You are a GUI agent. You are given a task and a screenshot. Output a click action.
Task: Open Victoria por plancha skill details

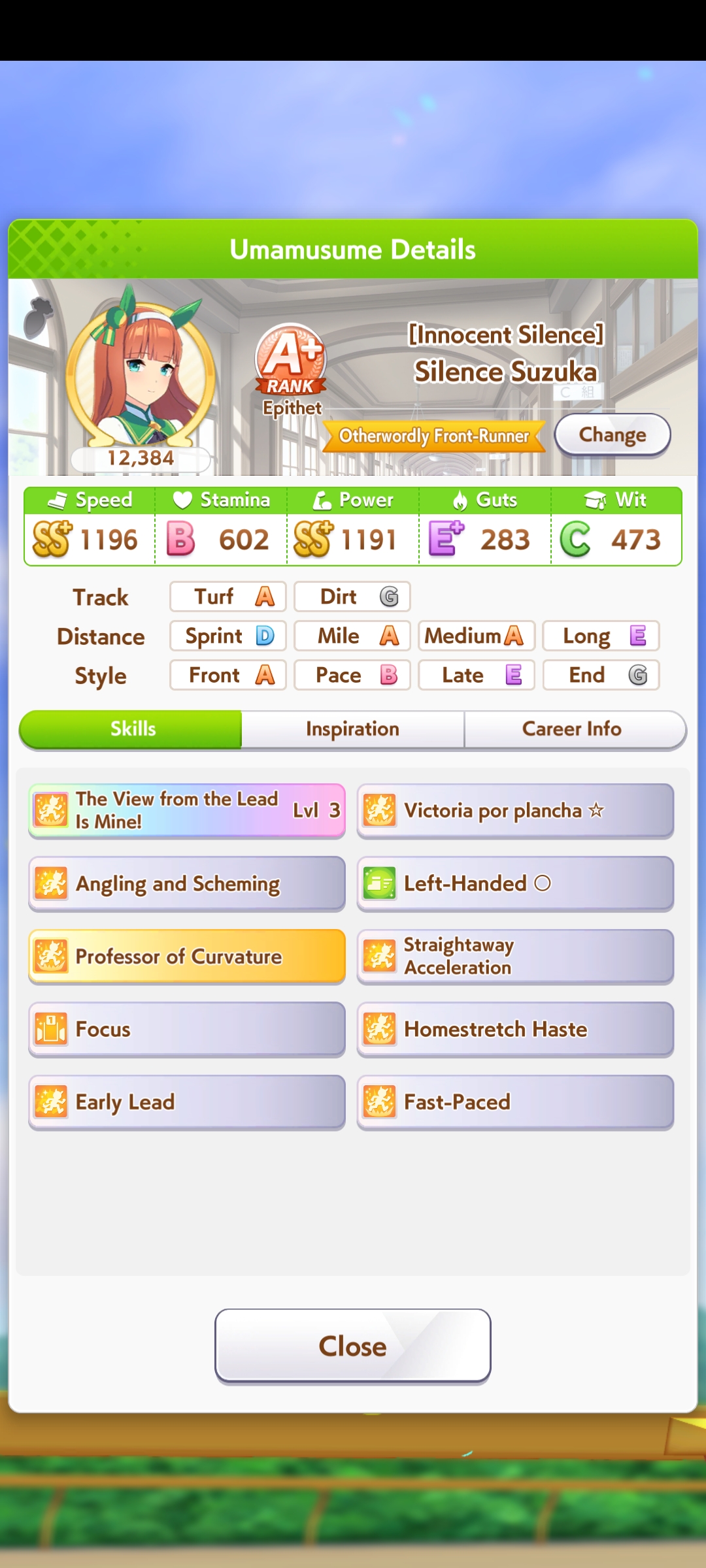[515, 810]
